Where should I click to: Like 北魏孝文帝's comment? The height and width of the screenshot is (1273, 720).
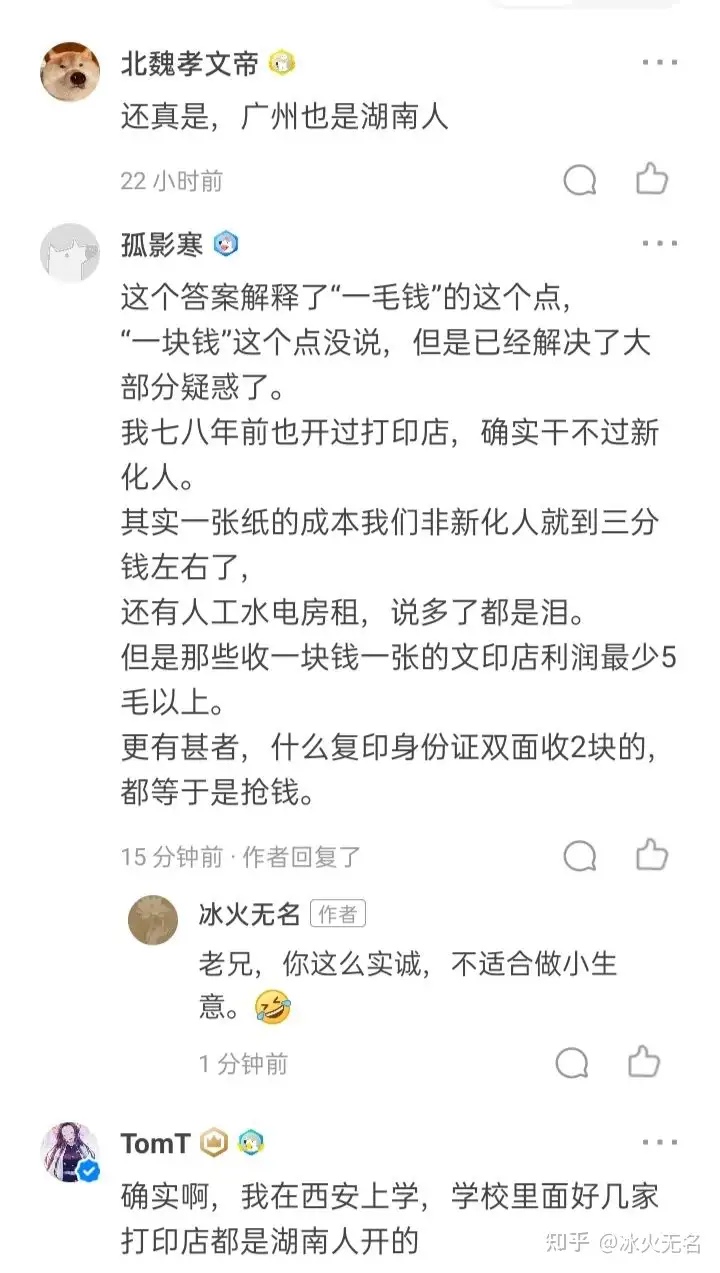(652, 180)
